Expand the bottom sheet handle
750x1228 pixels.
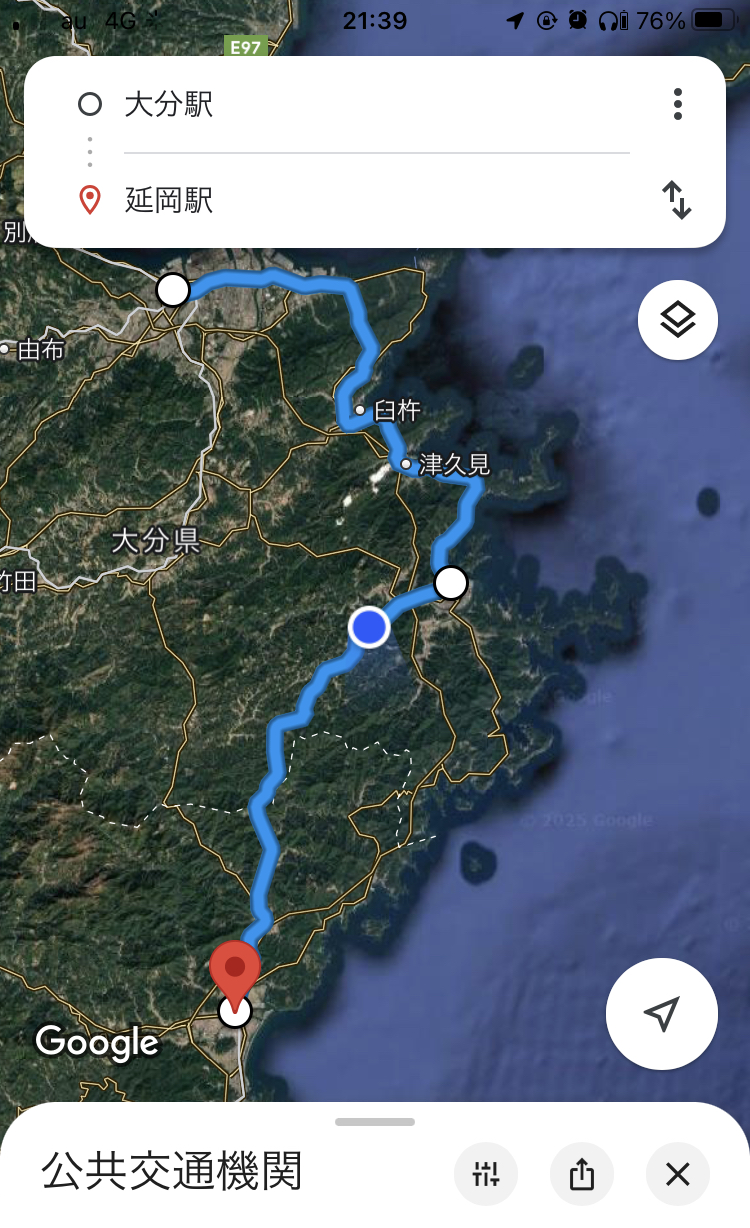point(374,1122)
